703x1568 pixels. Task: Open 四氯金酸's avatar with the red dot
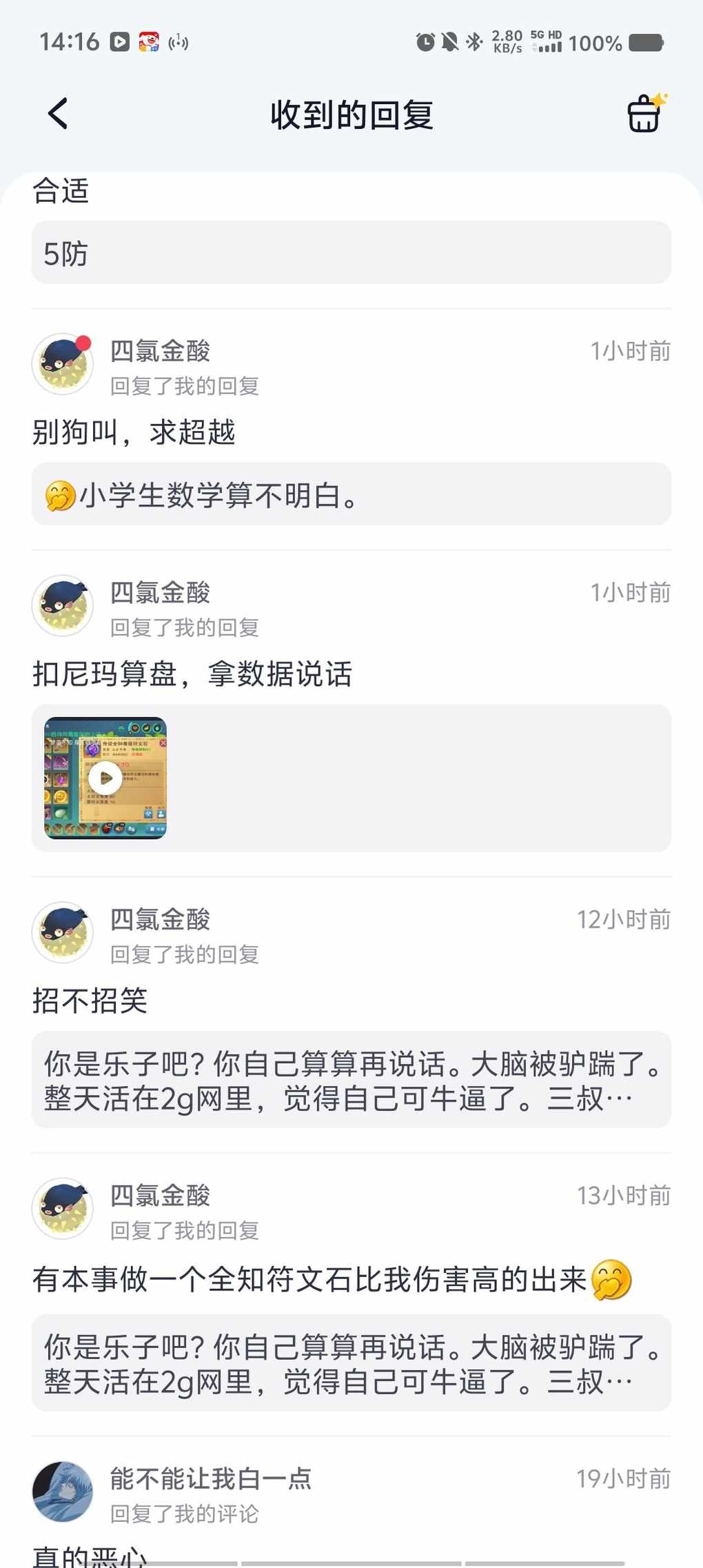pyautogui.click(x=63, y=364)
